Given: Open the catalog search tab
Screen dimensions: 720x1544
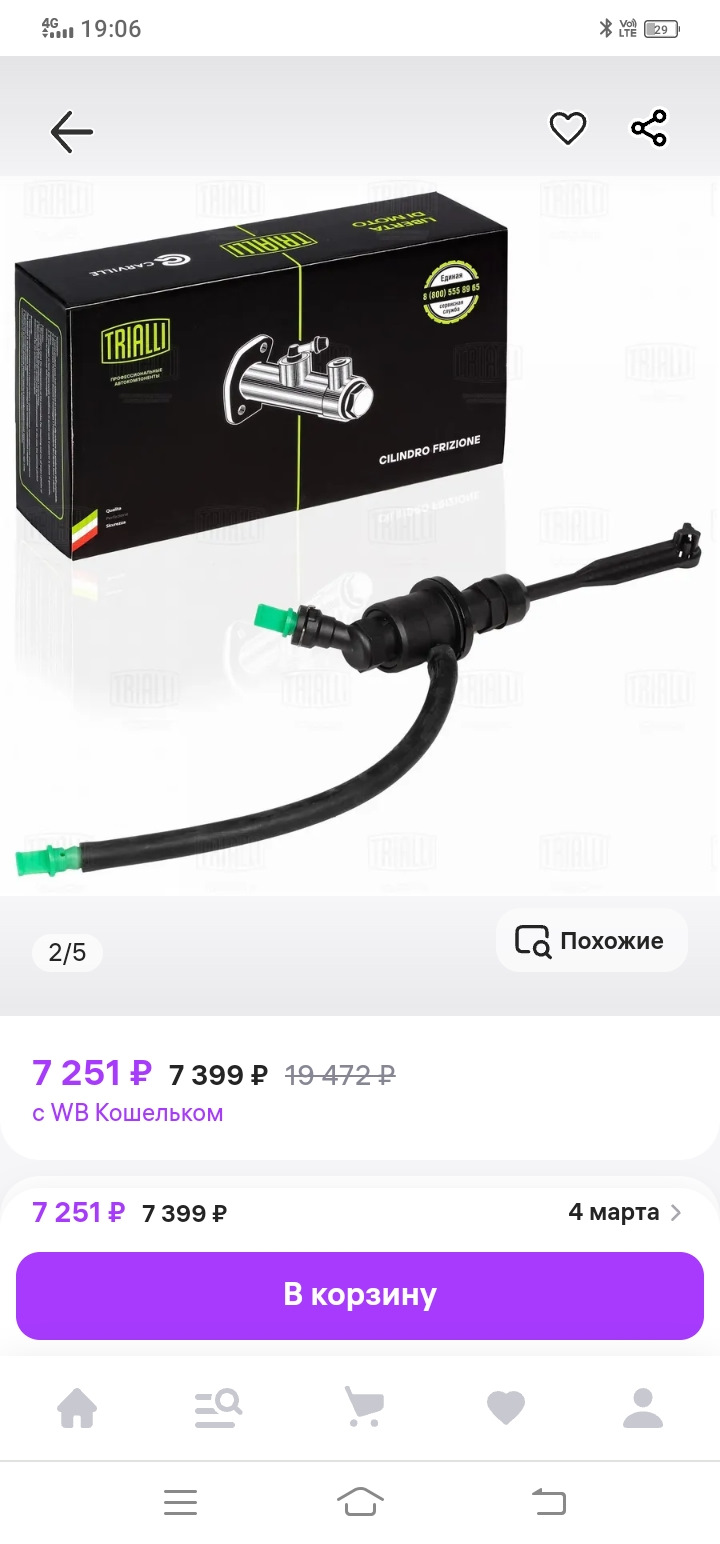Looking at the screenshot, I should click(218, 1408).
